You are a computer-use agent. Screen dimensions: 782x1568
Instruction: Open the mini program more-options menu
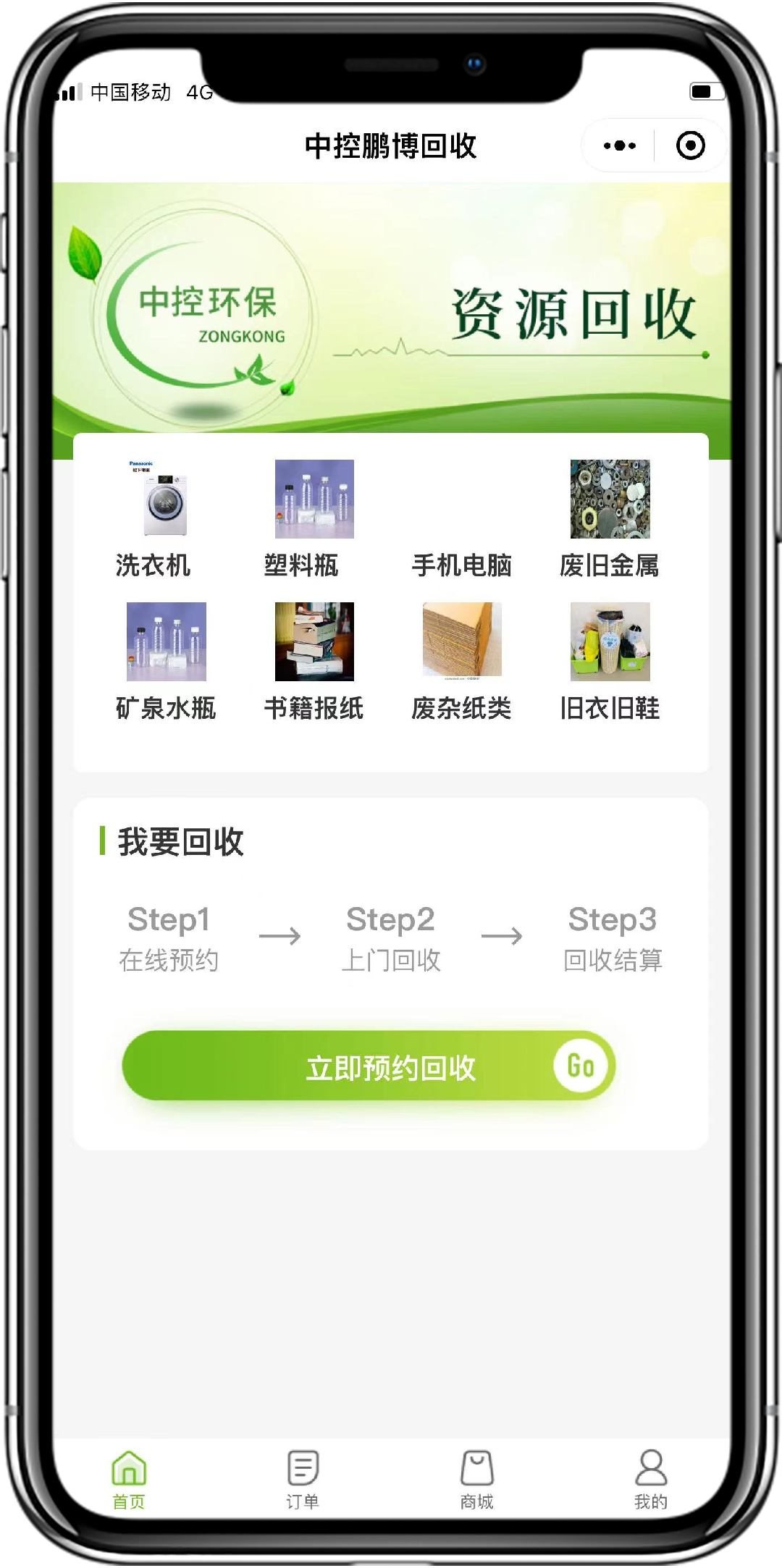[620, 146]
